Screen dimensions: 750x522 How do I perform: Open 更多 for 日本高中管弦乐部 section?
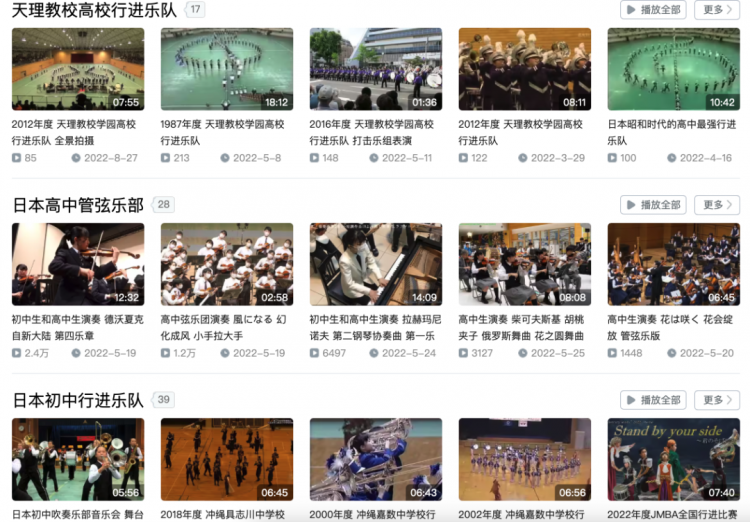click(x=717, y=205)
